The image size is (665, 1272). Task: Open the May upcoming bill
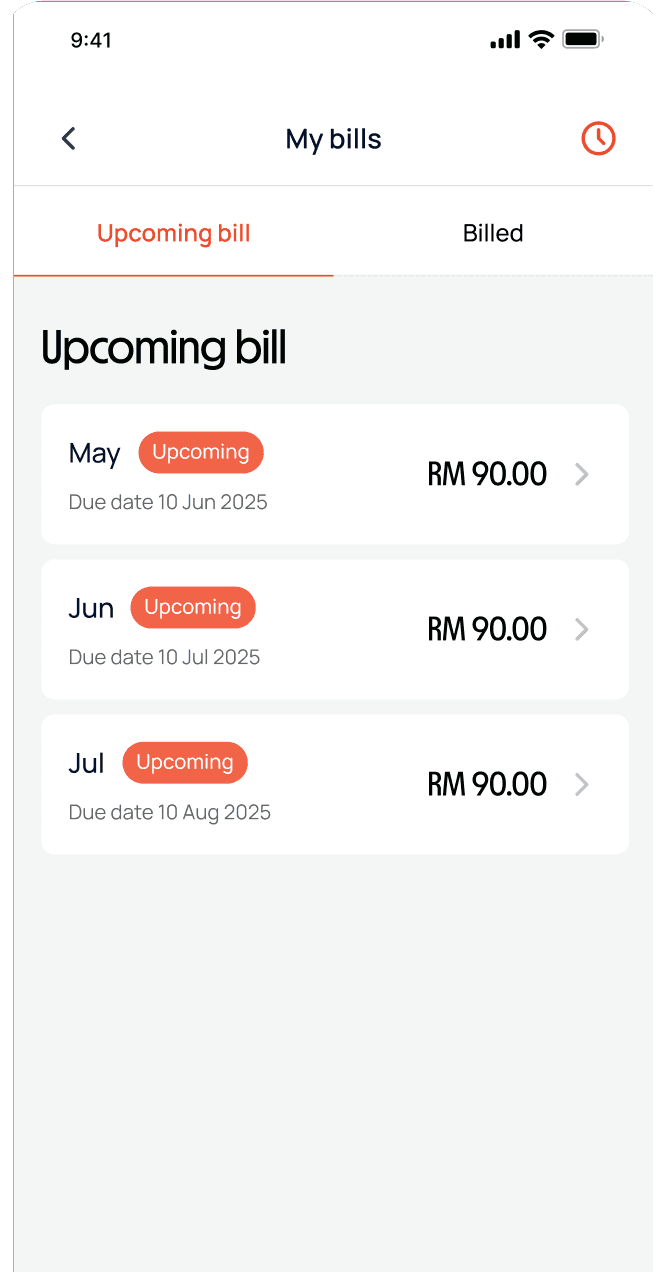(334, 474)
